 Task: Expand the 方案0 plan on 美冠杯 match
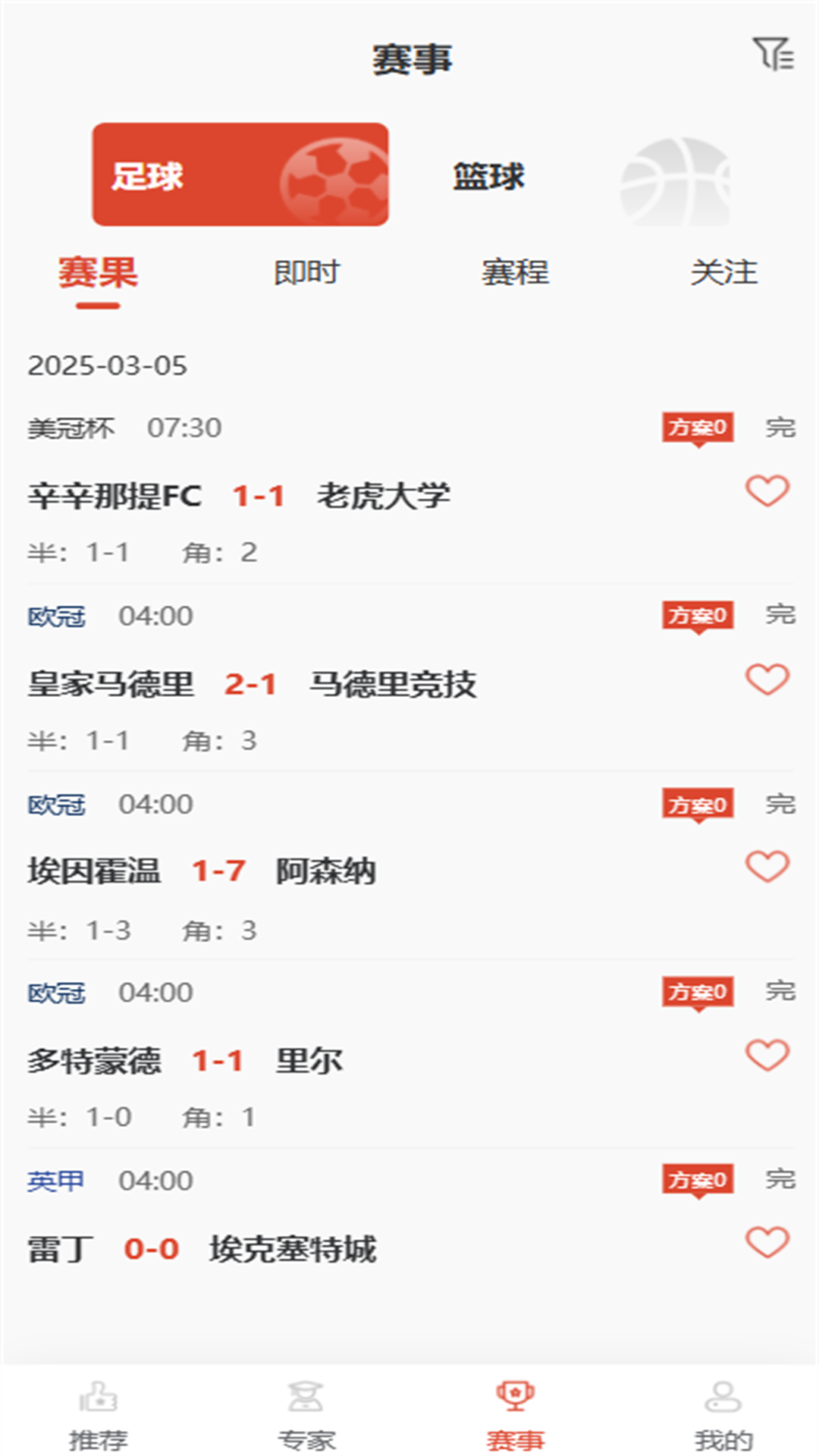[x=698, y=426]
